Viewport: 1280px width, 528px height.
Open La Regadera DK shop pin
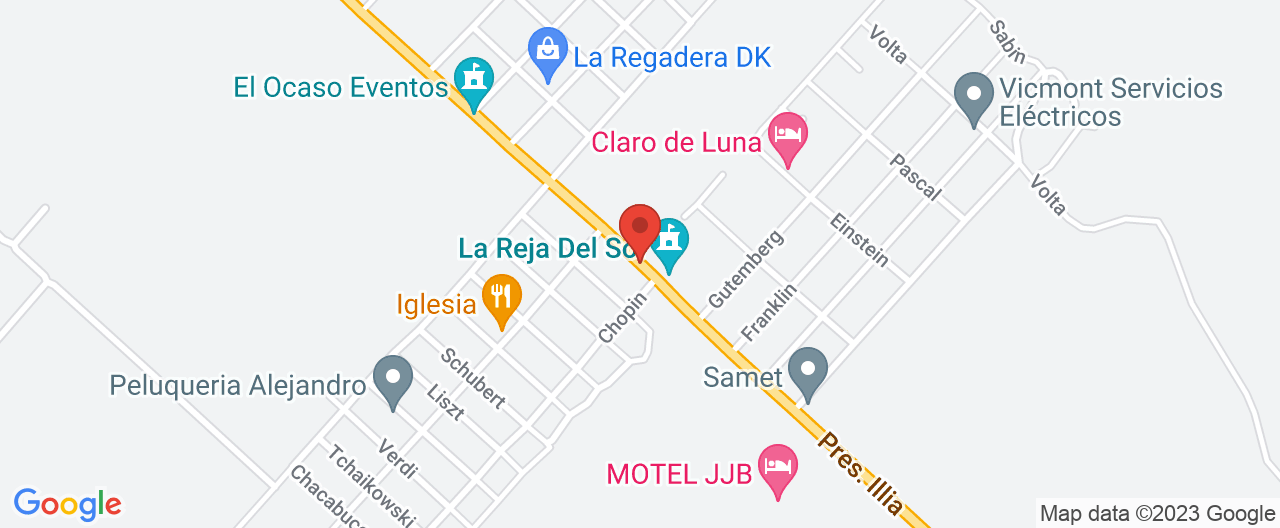point(548,51)
